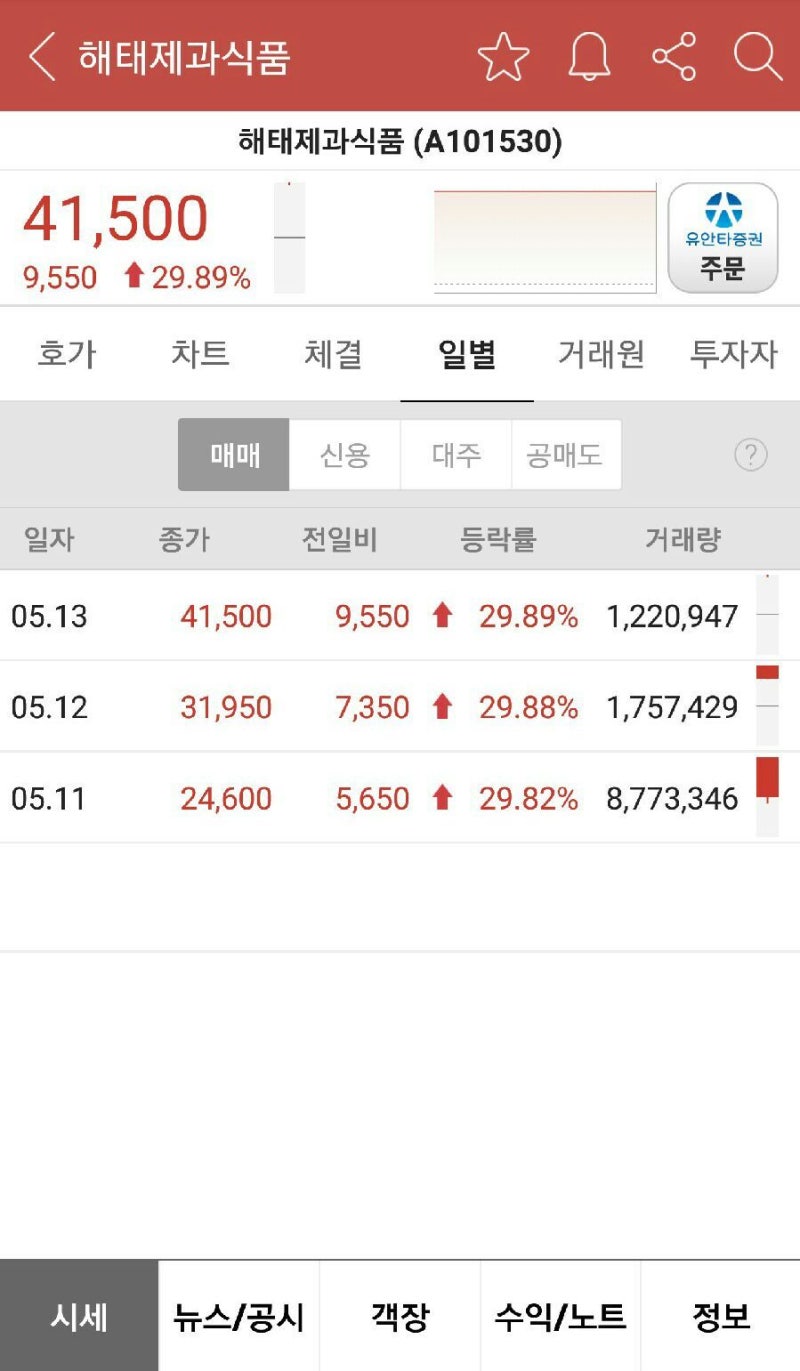Select the 대주 stock-loan filter

[455, 455]
